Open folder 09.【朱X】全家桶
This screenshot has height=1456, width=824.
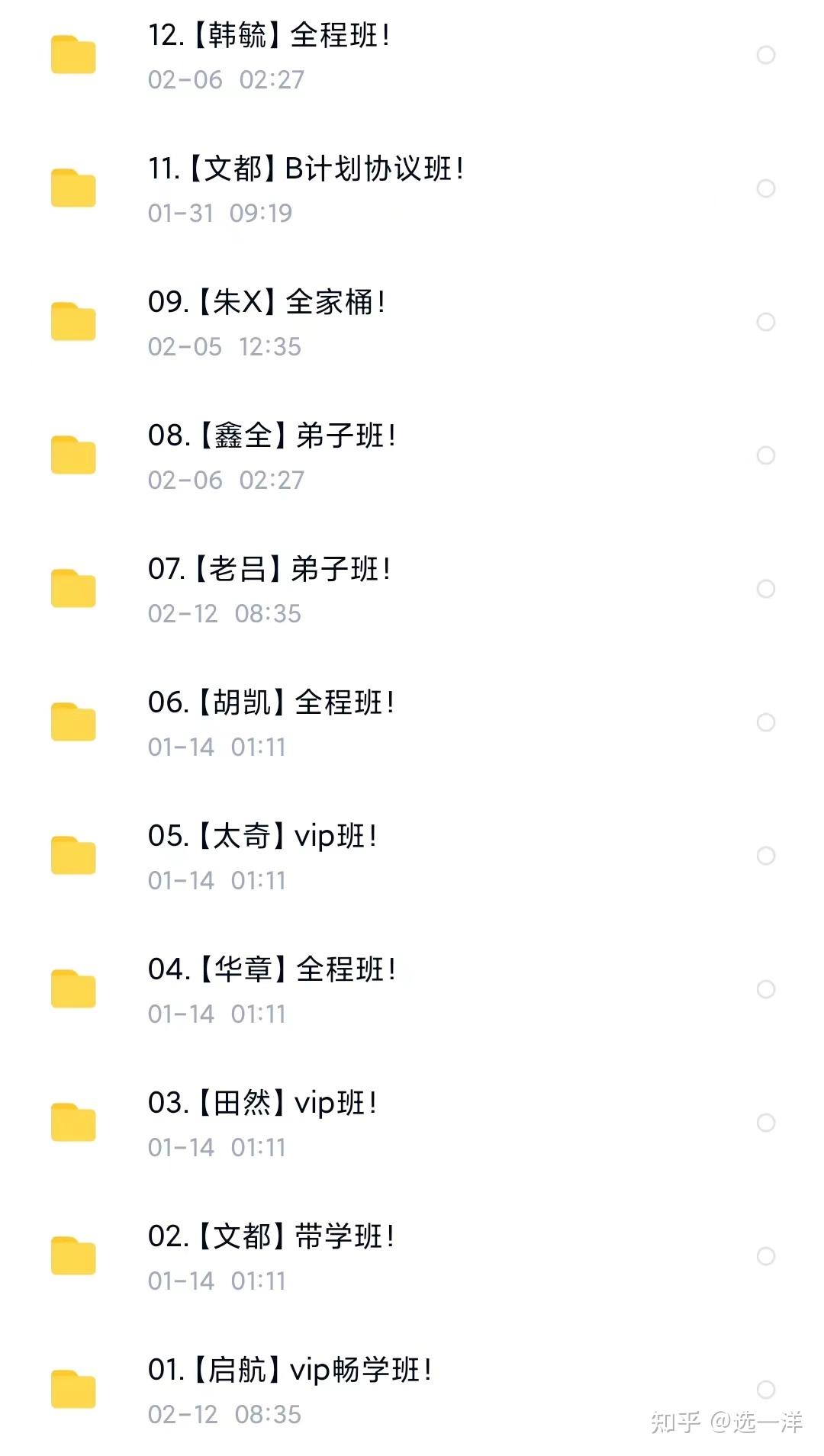click(x=412, y=322)
